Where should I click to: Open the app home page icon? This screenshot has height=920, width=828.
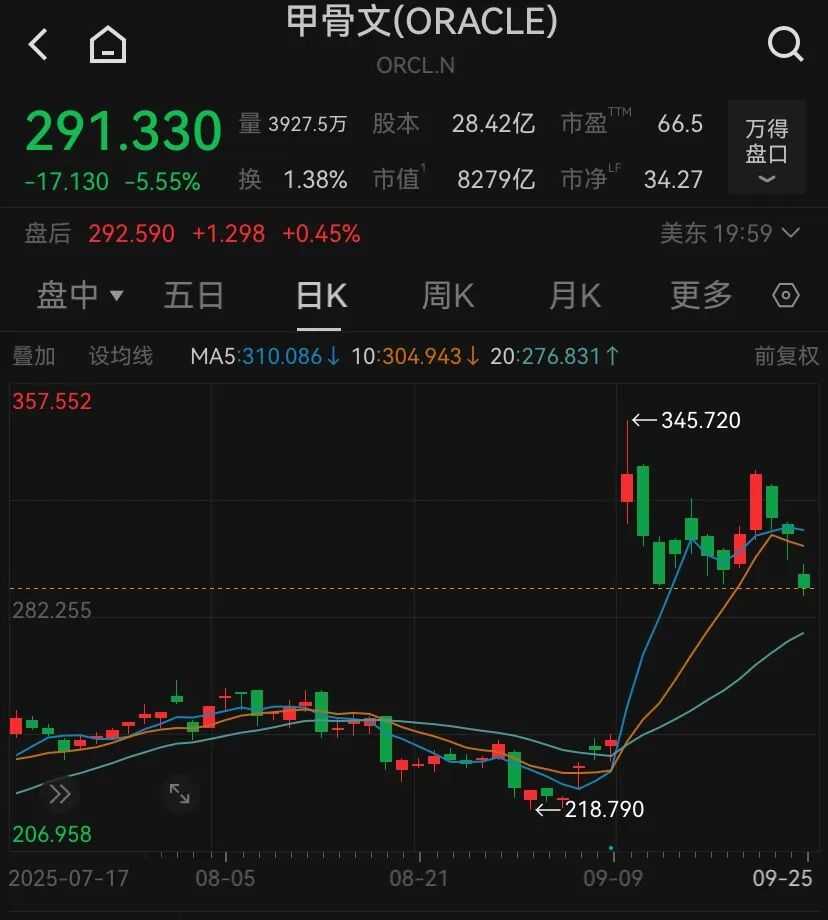pyautogui.click(x=108, y=45)
